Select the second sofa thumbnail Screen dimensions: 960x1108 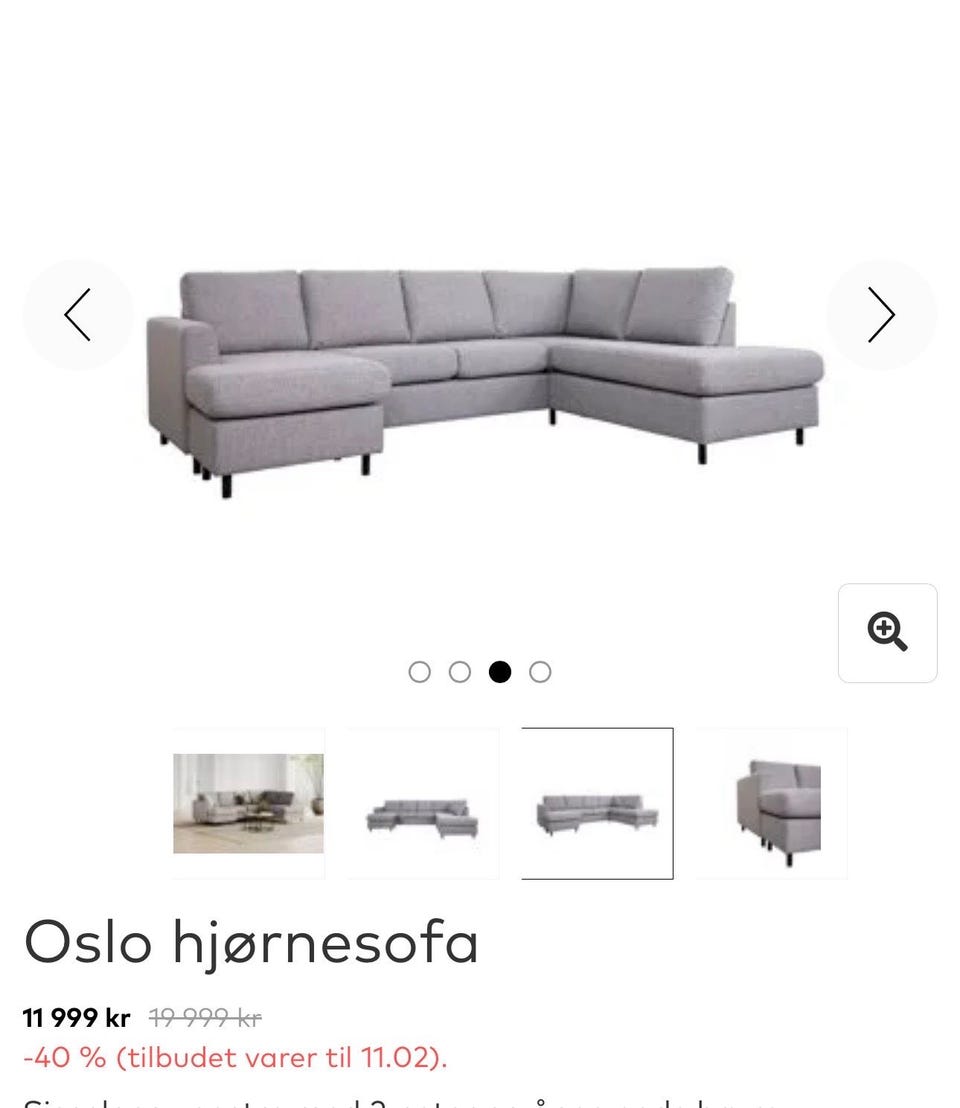[x=422, y=803]
